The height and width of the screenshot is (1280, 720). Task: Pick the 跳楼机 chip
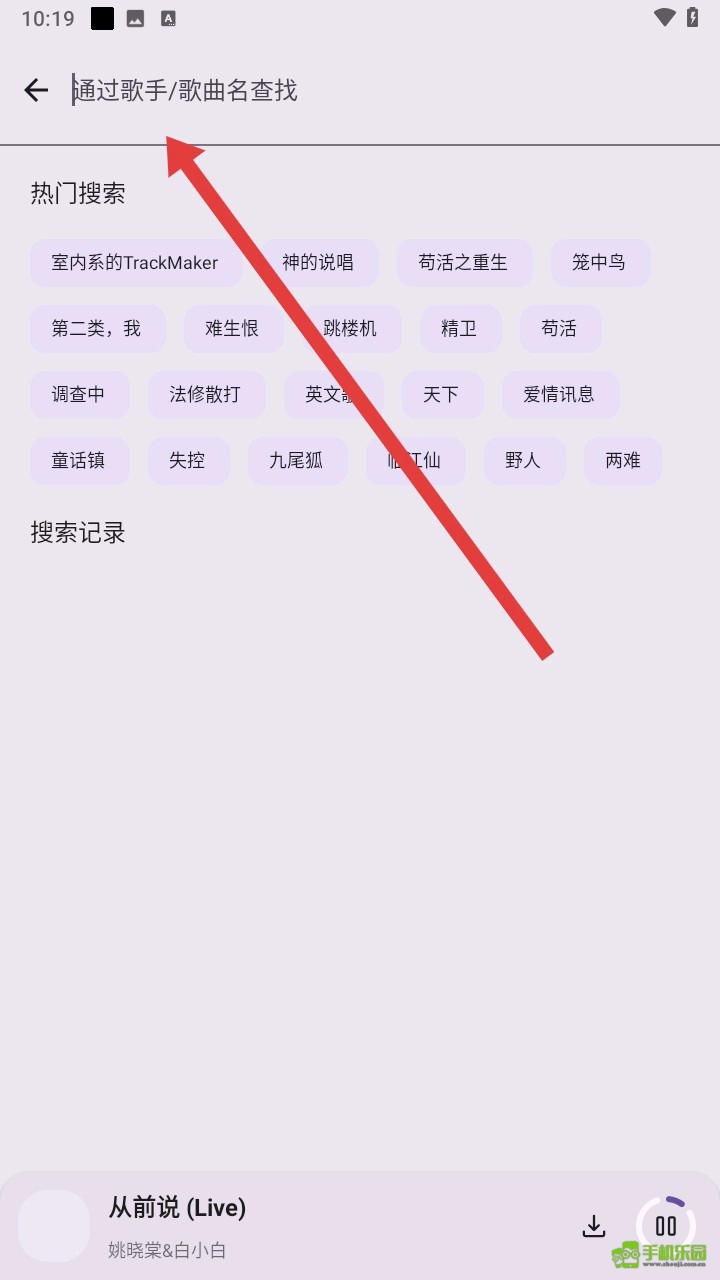[x=351, y=328]
